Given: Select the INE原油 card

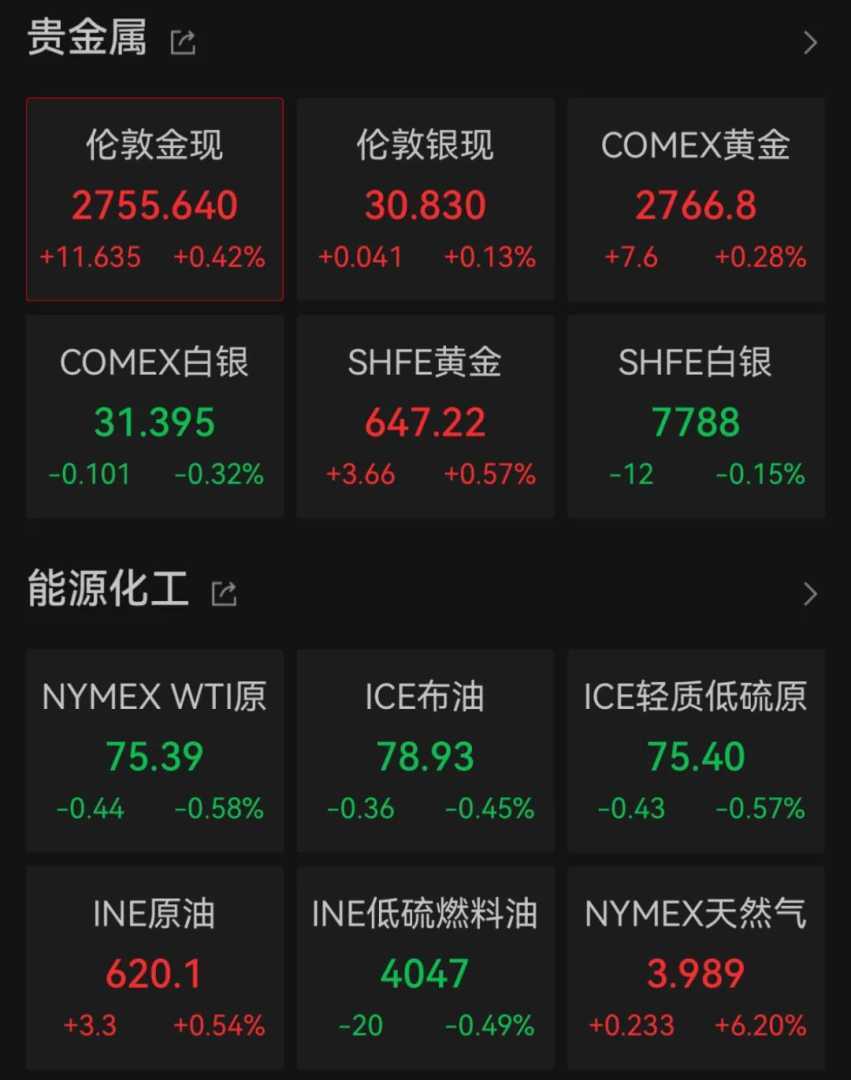Looking at the screenshot, I should pyautogui.click(x=155, y=967).
